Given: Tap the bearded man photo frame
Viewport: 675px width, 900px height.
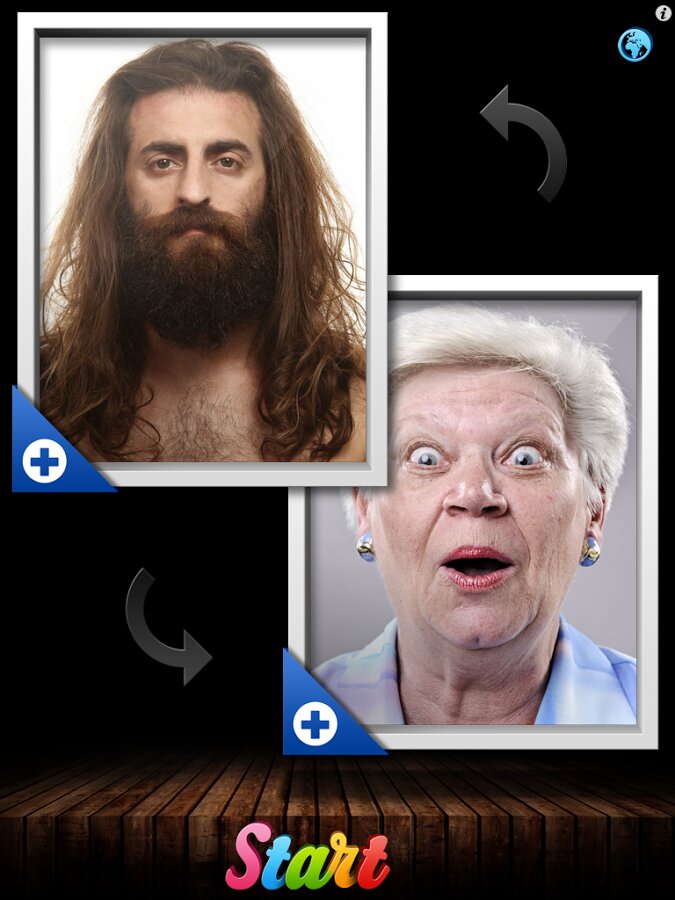Looking at the screenshot, I should (203, 240).
